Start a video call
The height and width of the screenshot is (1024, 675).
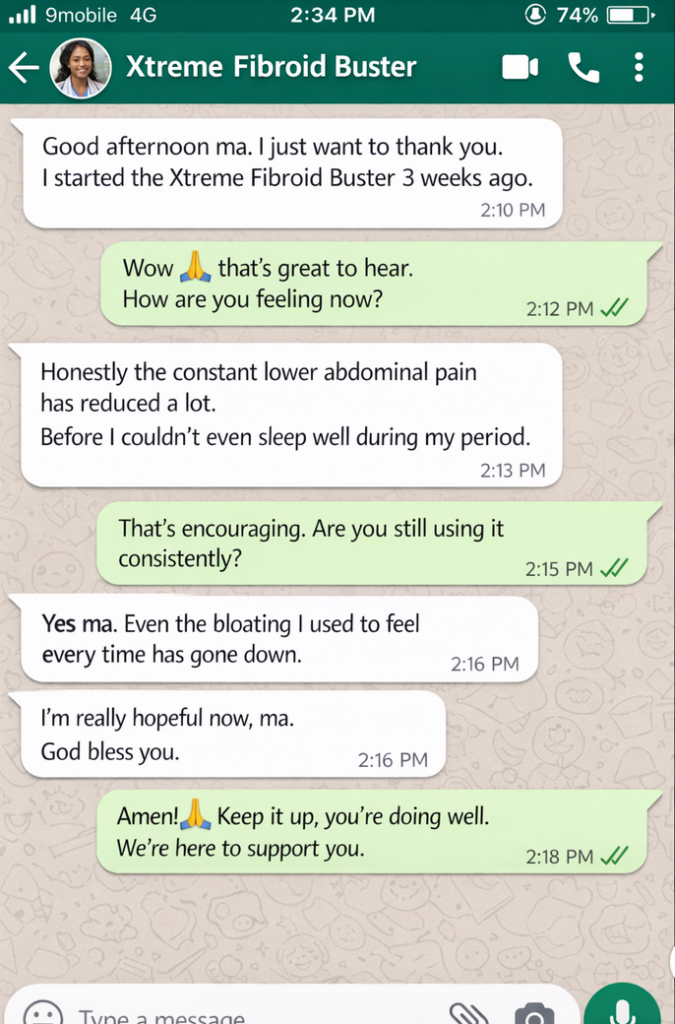pyautogui.click(x=519, y=67)
